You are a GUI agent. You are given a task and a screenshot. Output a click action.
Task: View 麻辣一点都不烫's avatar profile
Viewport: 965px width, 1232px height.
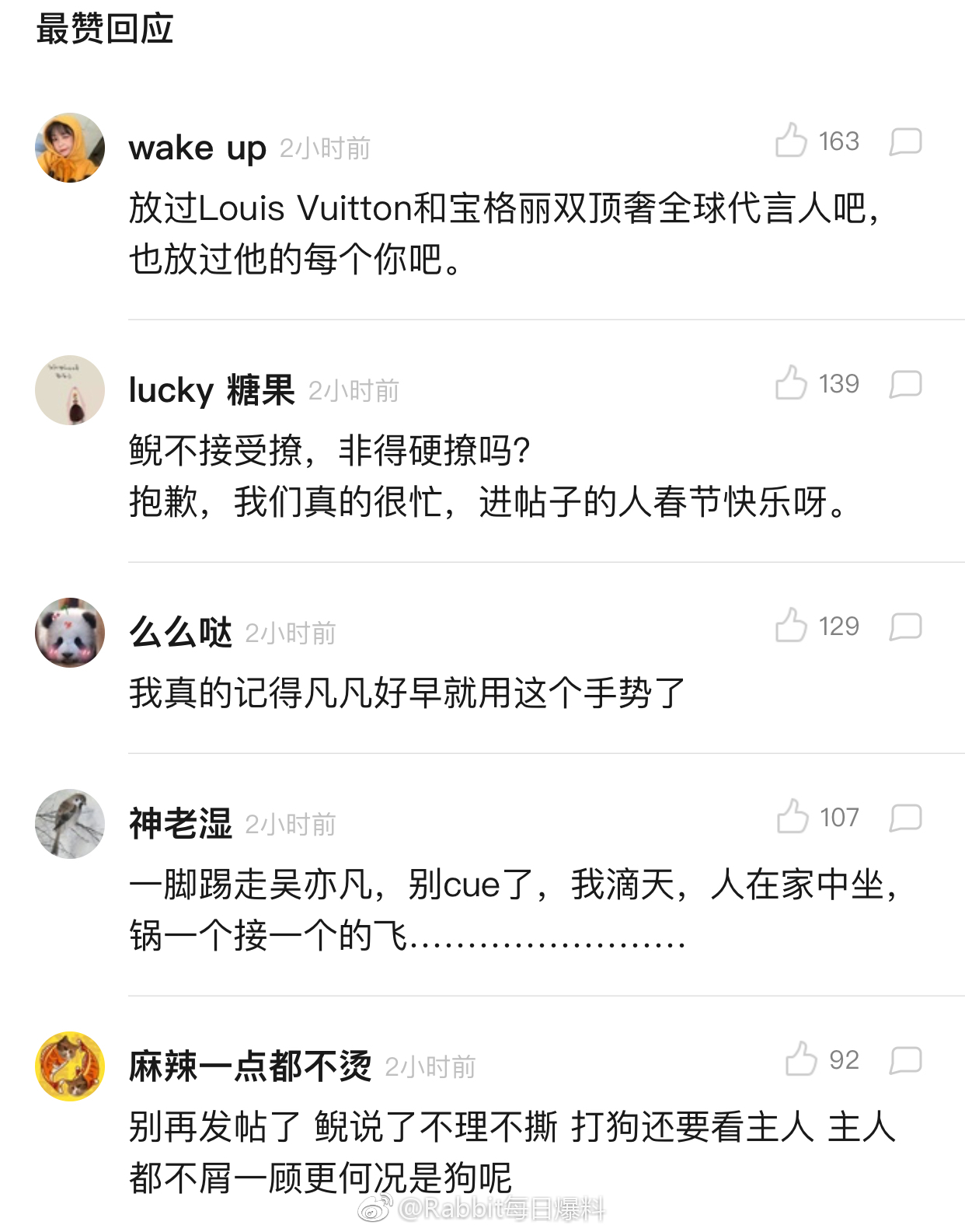[x=70, y=1066]
